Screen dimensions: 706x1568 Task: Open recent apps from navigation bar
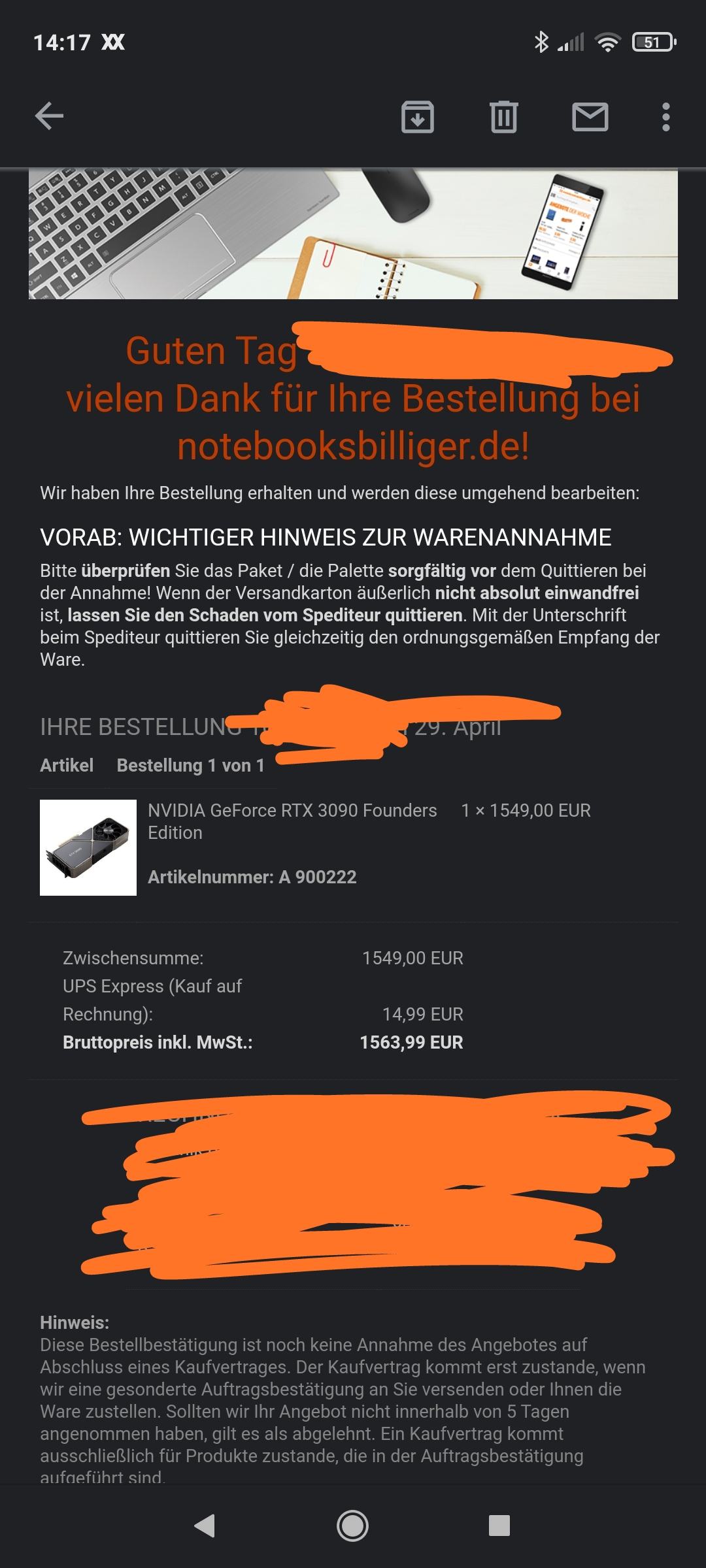pyautogui.click(x=499, y=1526)
